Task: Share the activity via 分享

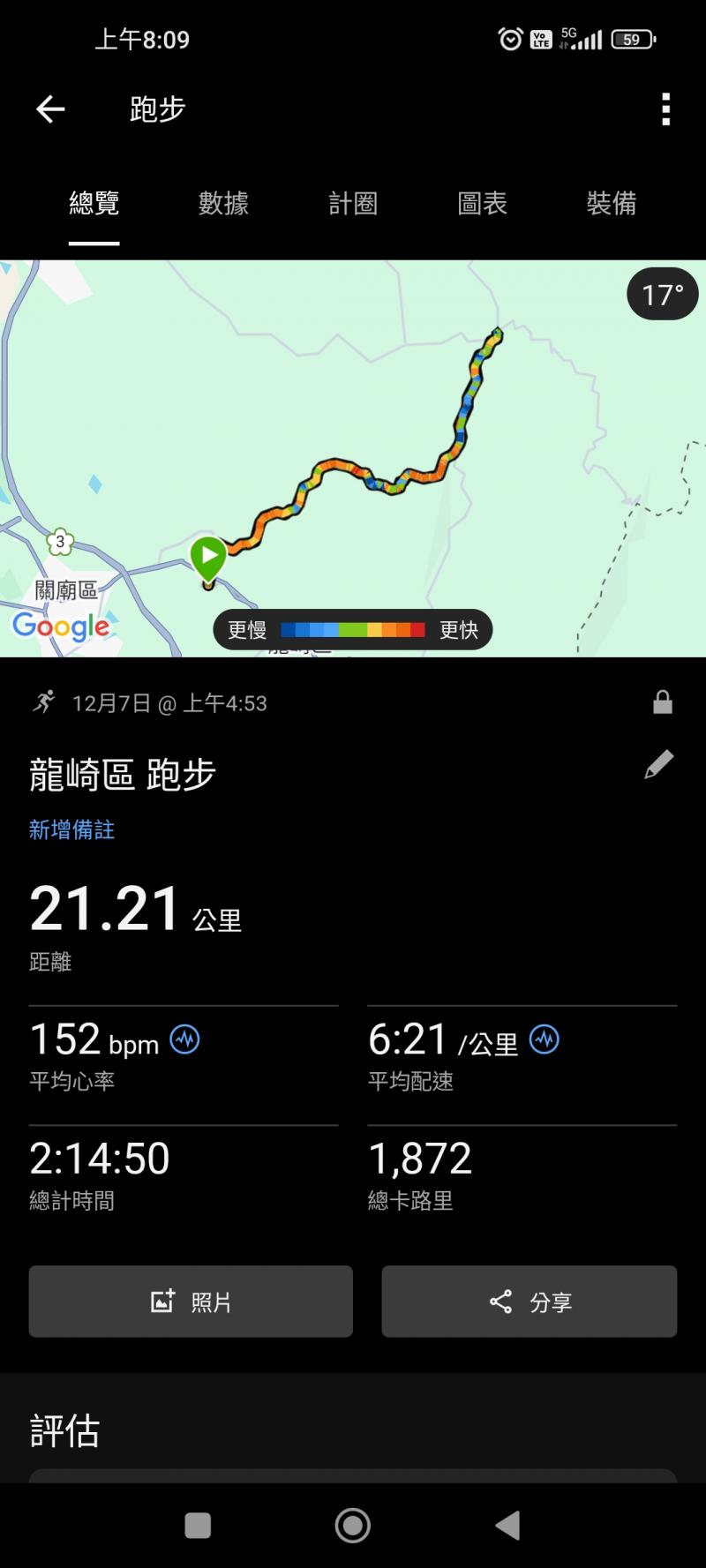Action: coord(529,1302)
